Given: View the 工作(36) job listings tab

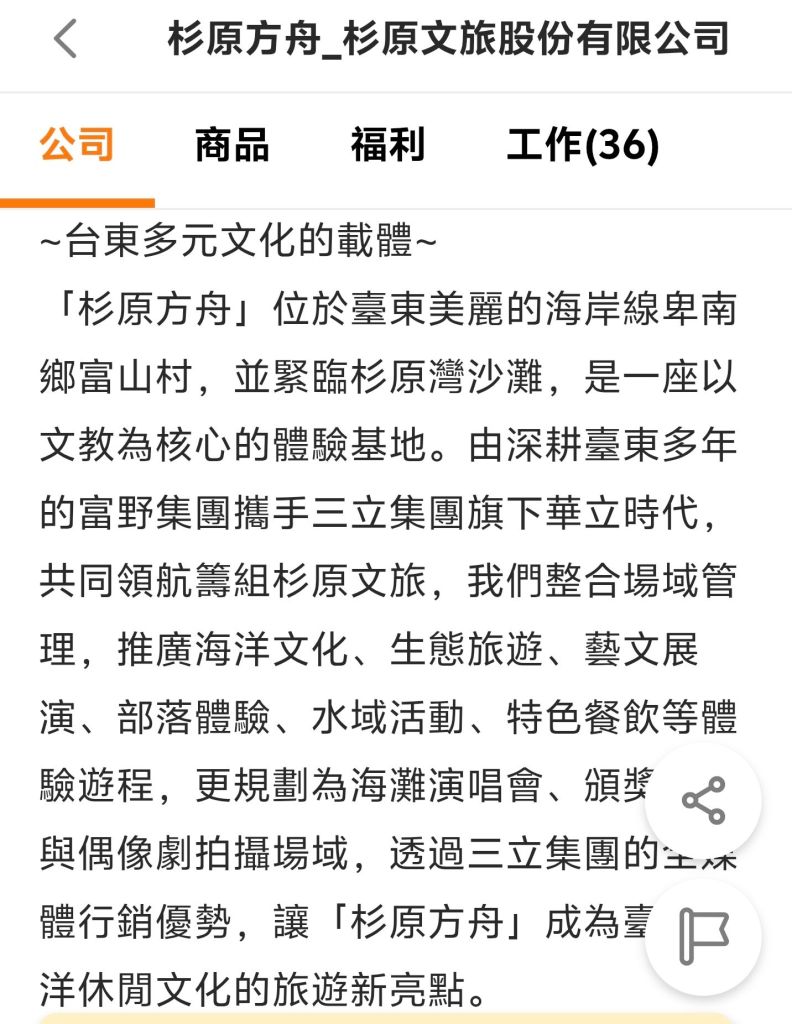Looking at the screenshot, I should click(582, 146).
